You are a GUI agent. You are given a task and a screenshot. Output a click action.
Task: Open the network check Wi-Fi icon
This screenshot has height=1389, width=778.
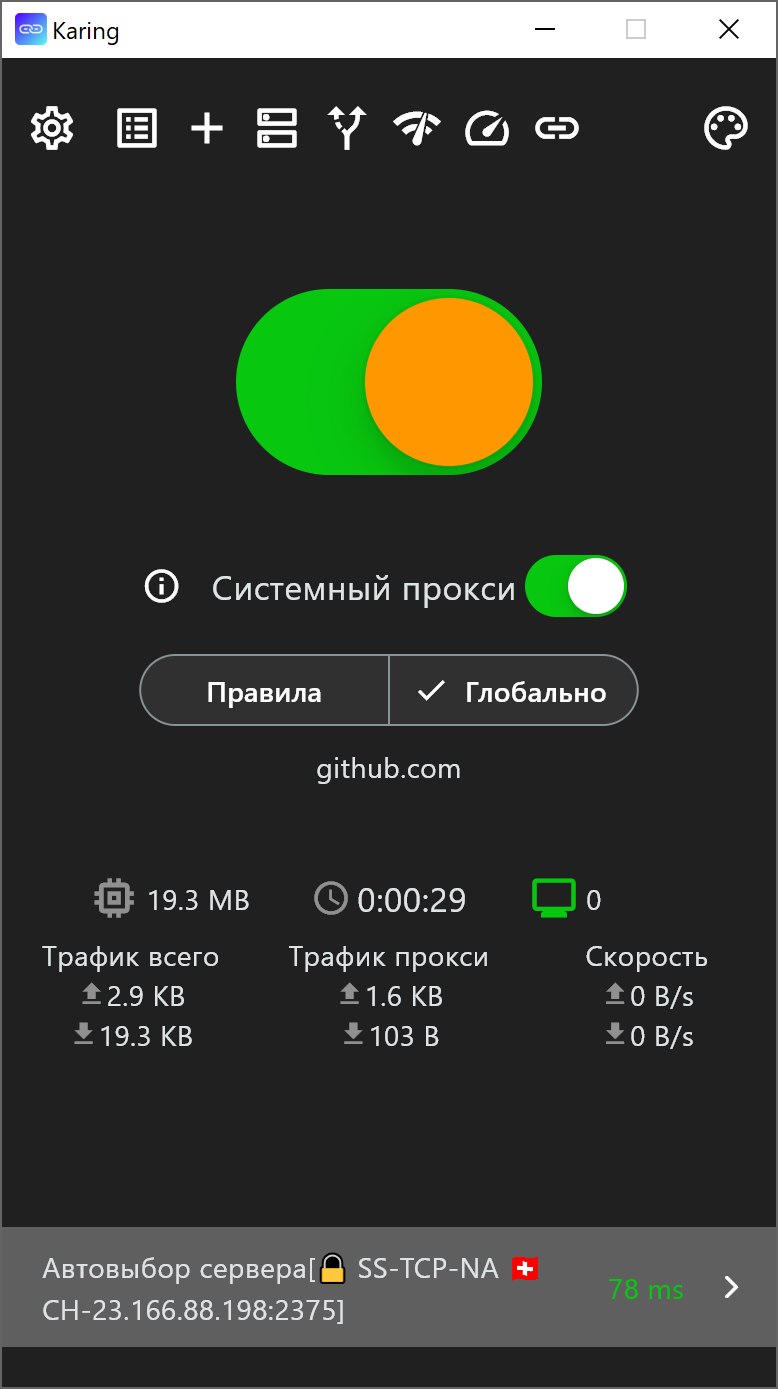(417, 129)
